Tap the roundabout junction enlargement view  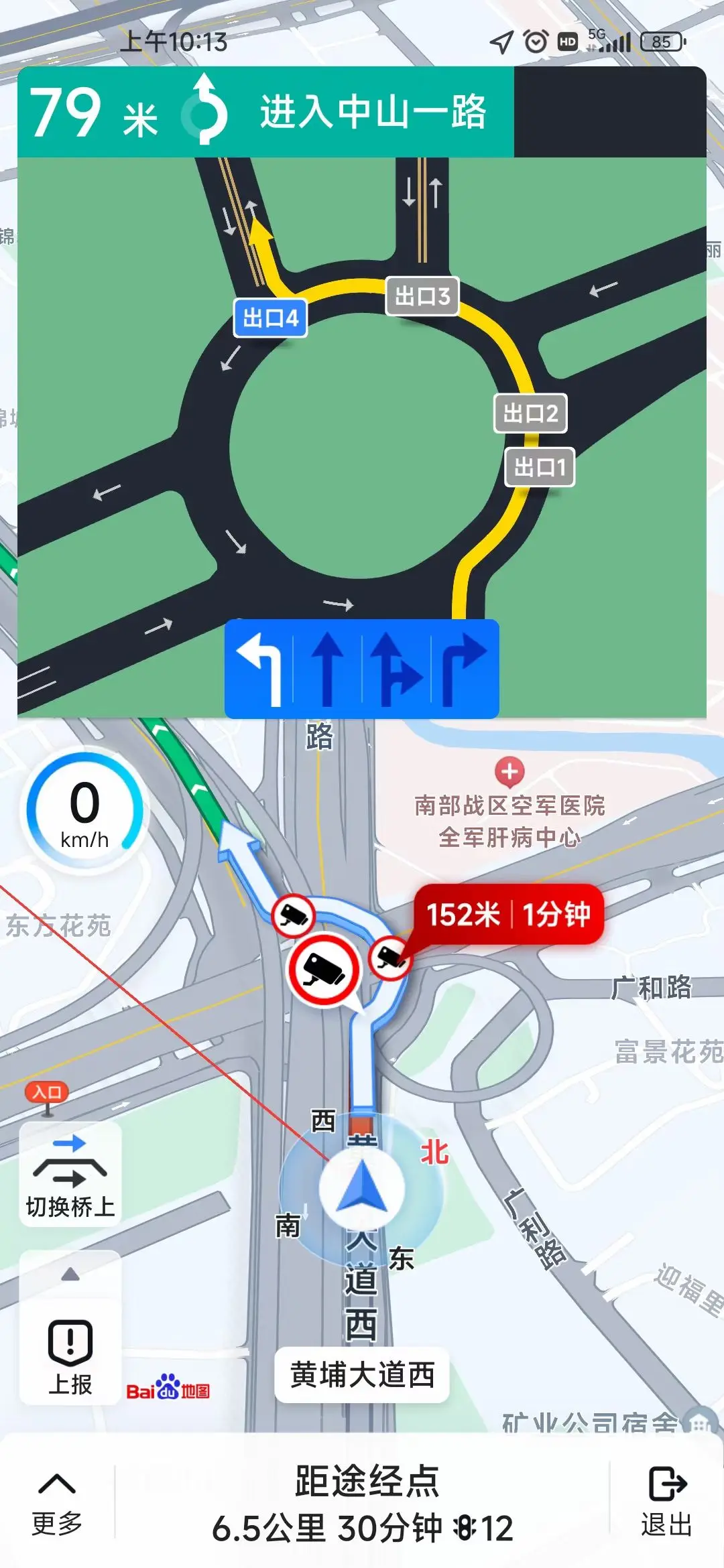point(362,438)
